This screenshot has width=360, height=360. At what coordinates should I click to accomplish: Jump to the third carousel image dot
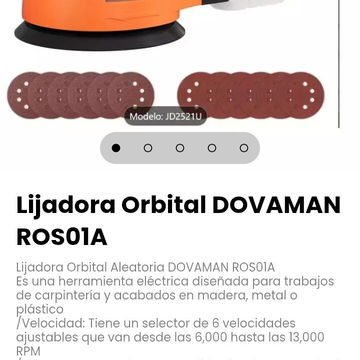point(180,148)
